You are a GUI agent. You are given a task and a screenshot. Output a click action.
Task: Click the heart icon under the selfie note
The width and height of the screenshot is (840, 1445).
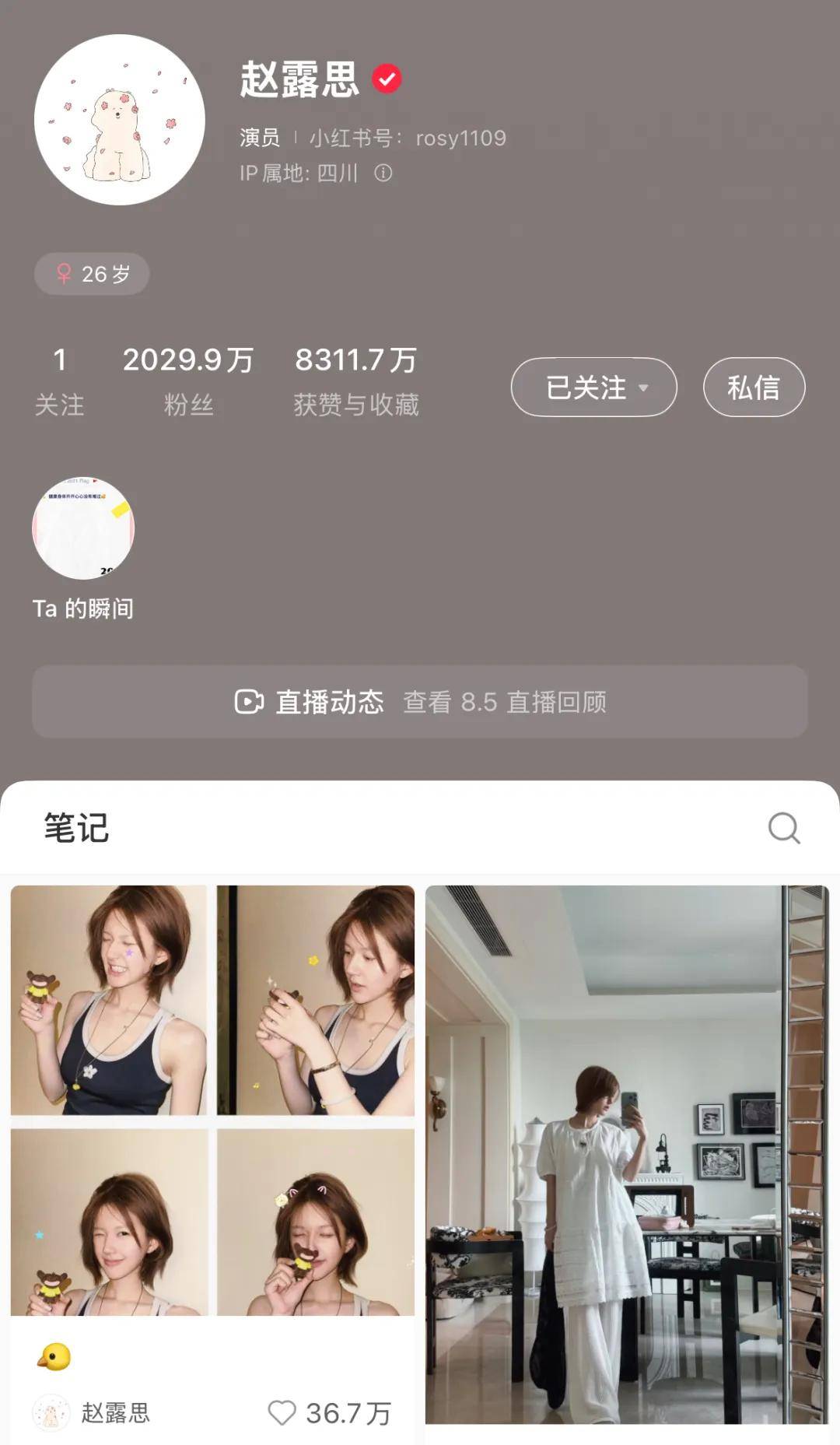tap(284, 1412)
